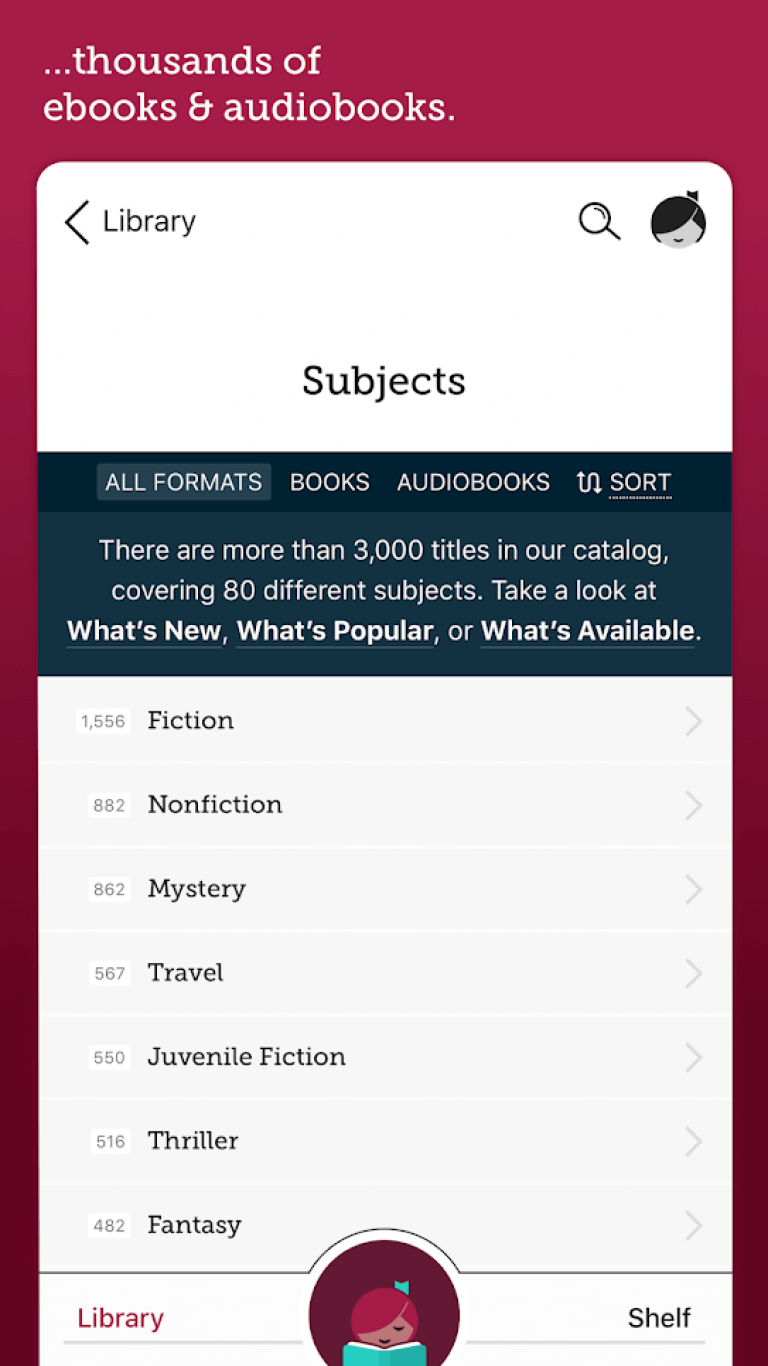Expand the Travel subject
Image resolution: width=768 pixels, height=1366 pixels.
click(x=695, y=973)
